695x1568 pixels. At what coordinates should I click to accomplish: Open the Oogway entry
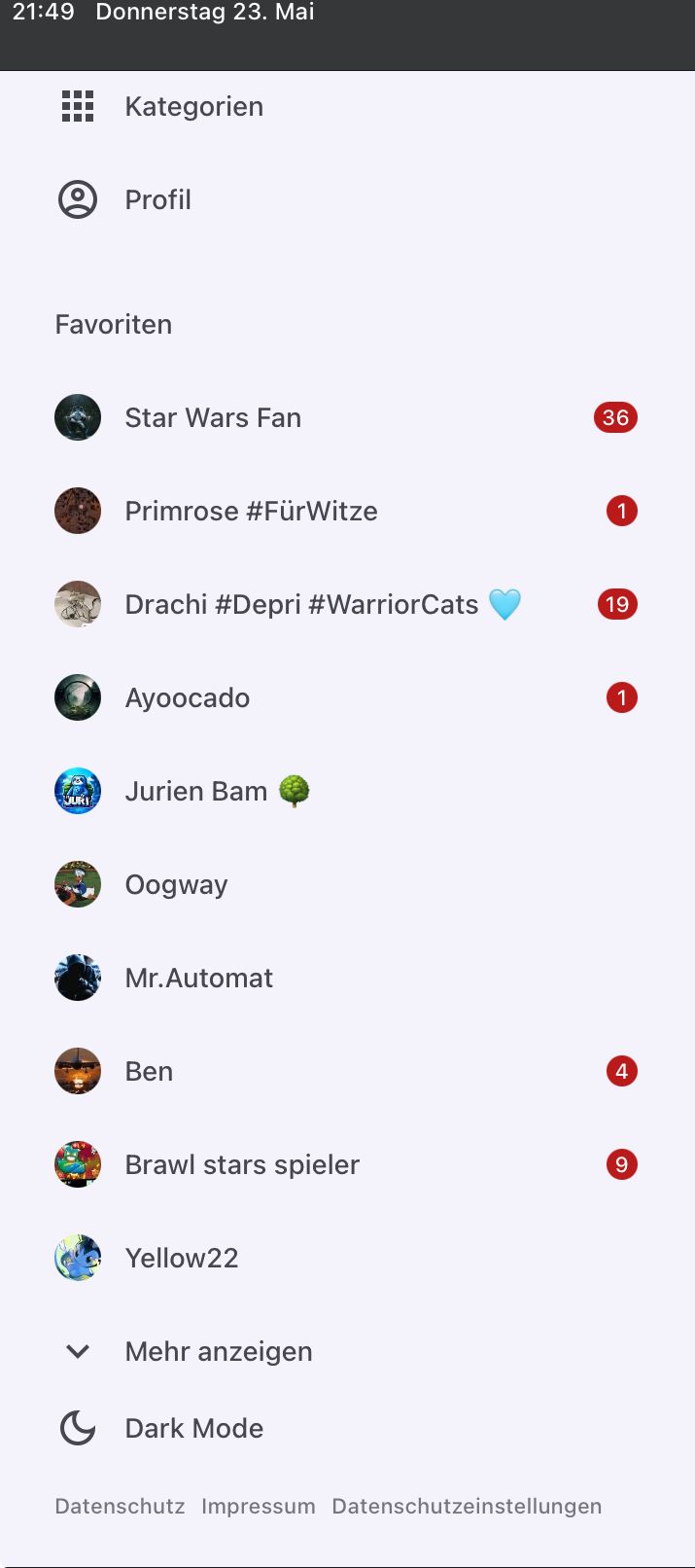pos(176,885)
